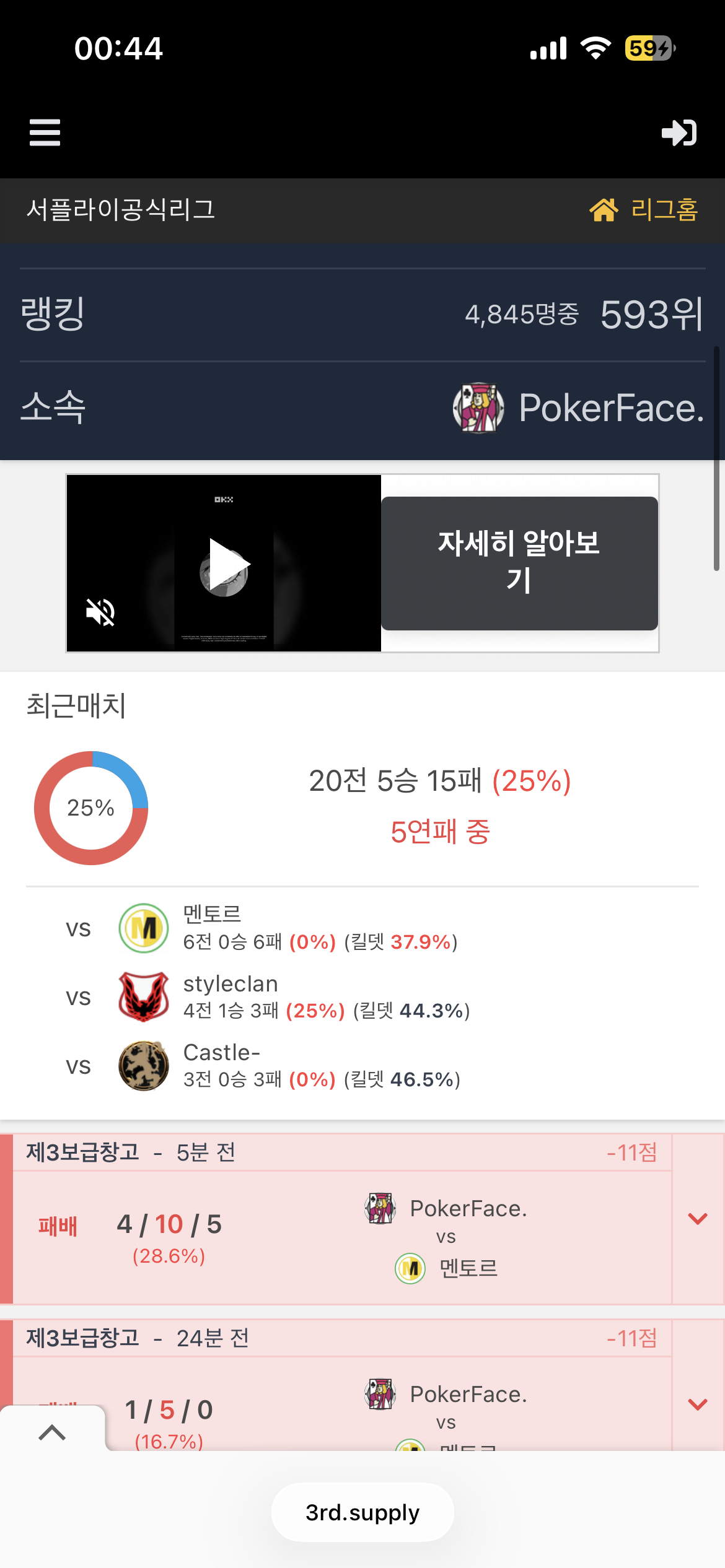Image resolution: width=725 pixels, height=1568 pixels.
Task: Open the hamburger menu
Action: click(x=45, y=133)
